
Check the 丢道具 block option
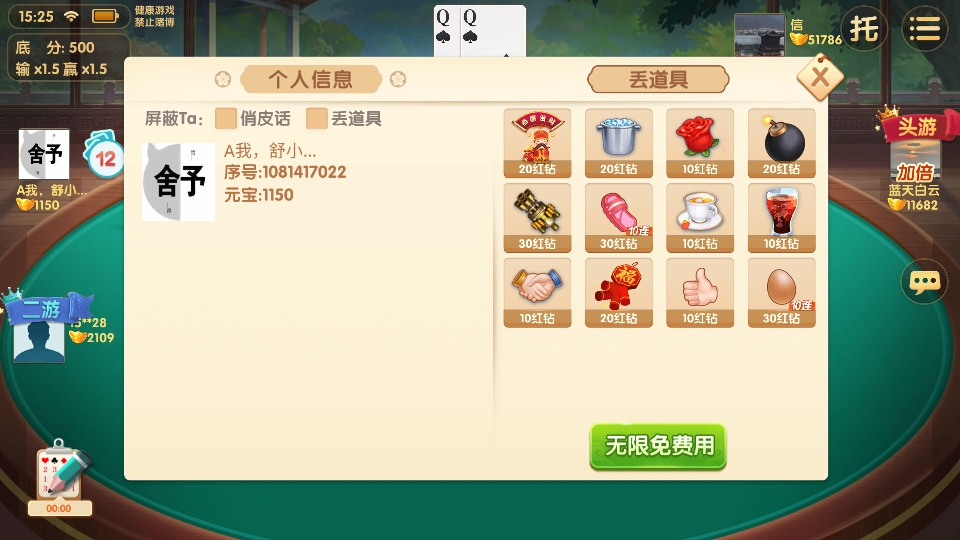pos(317,118)
